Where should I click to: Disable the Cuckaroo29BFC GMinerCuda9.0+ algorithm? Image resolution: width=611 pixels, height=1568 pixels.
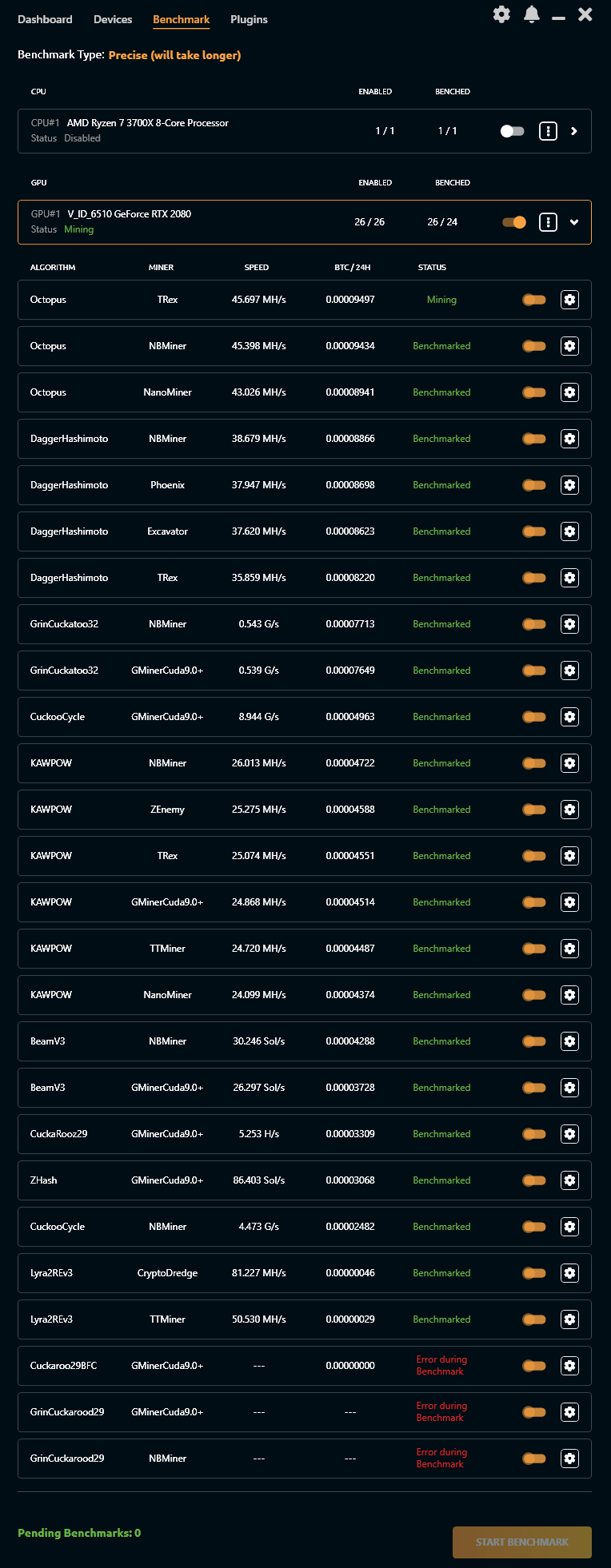click(533, 1366)
